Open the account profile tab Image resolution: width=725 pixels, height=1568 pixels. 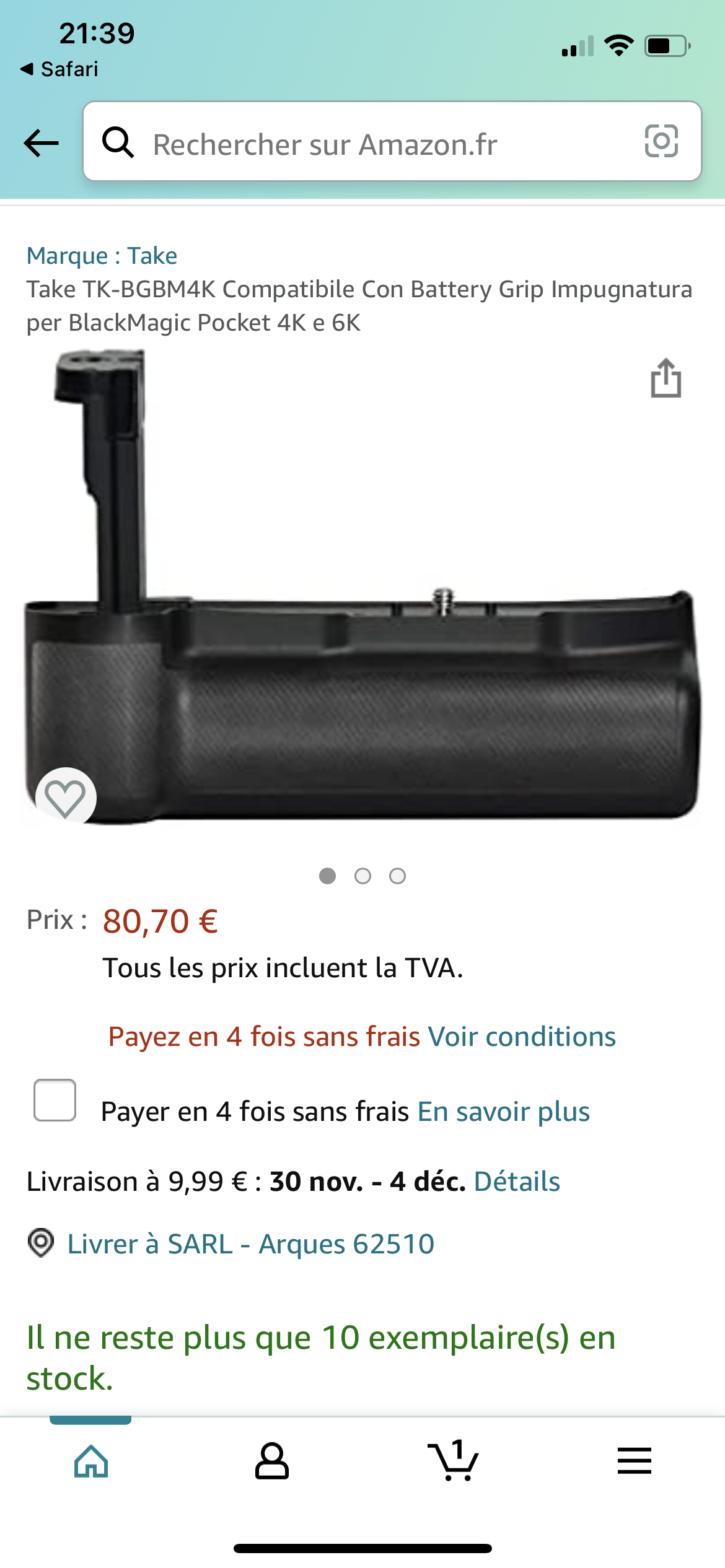(272, 1461)
